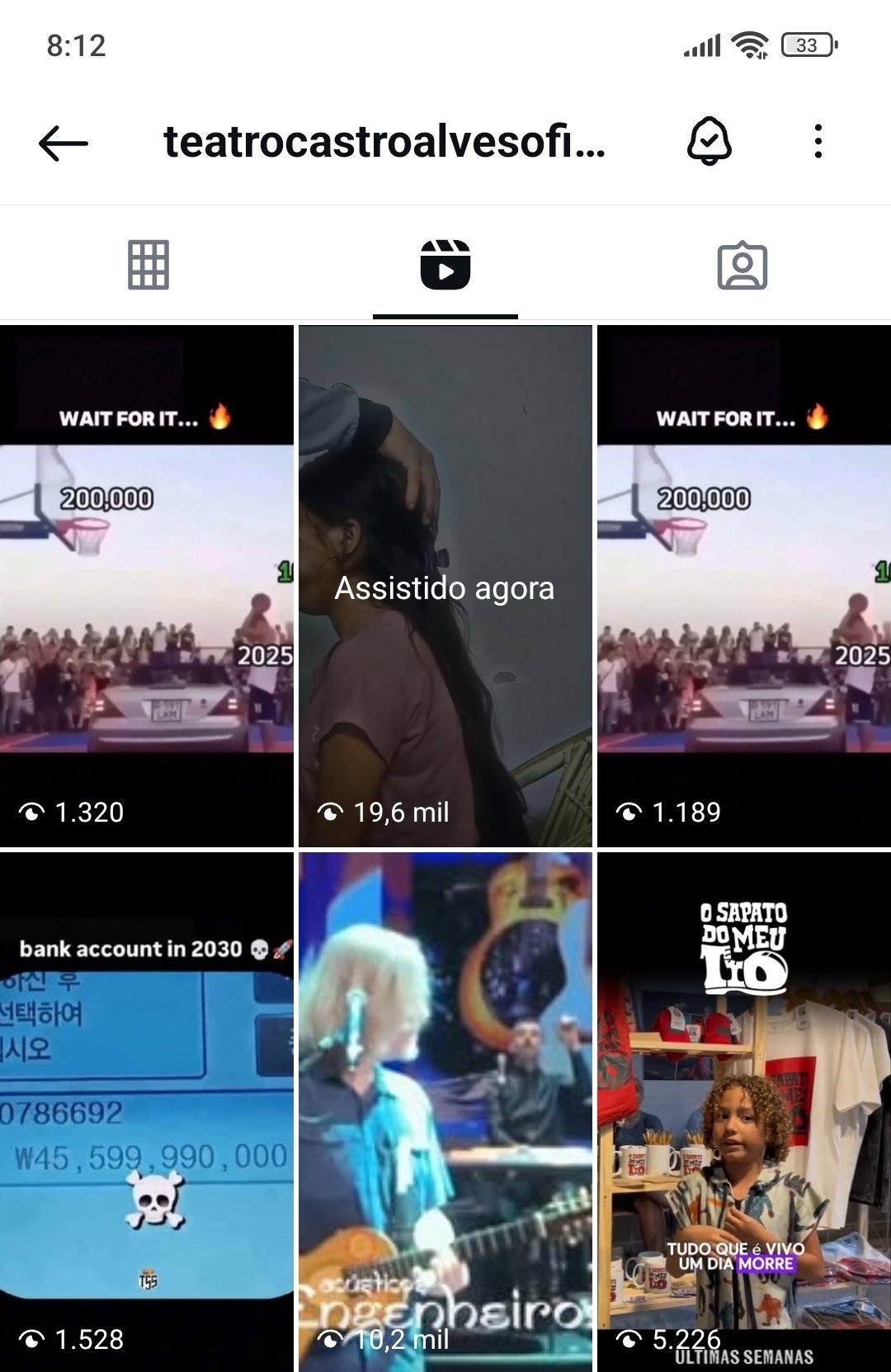This screenshot has height=1372, width=891.
Task: Switch to the posts grid tab
Action: (x=148, y=265)
